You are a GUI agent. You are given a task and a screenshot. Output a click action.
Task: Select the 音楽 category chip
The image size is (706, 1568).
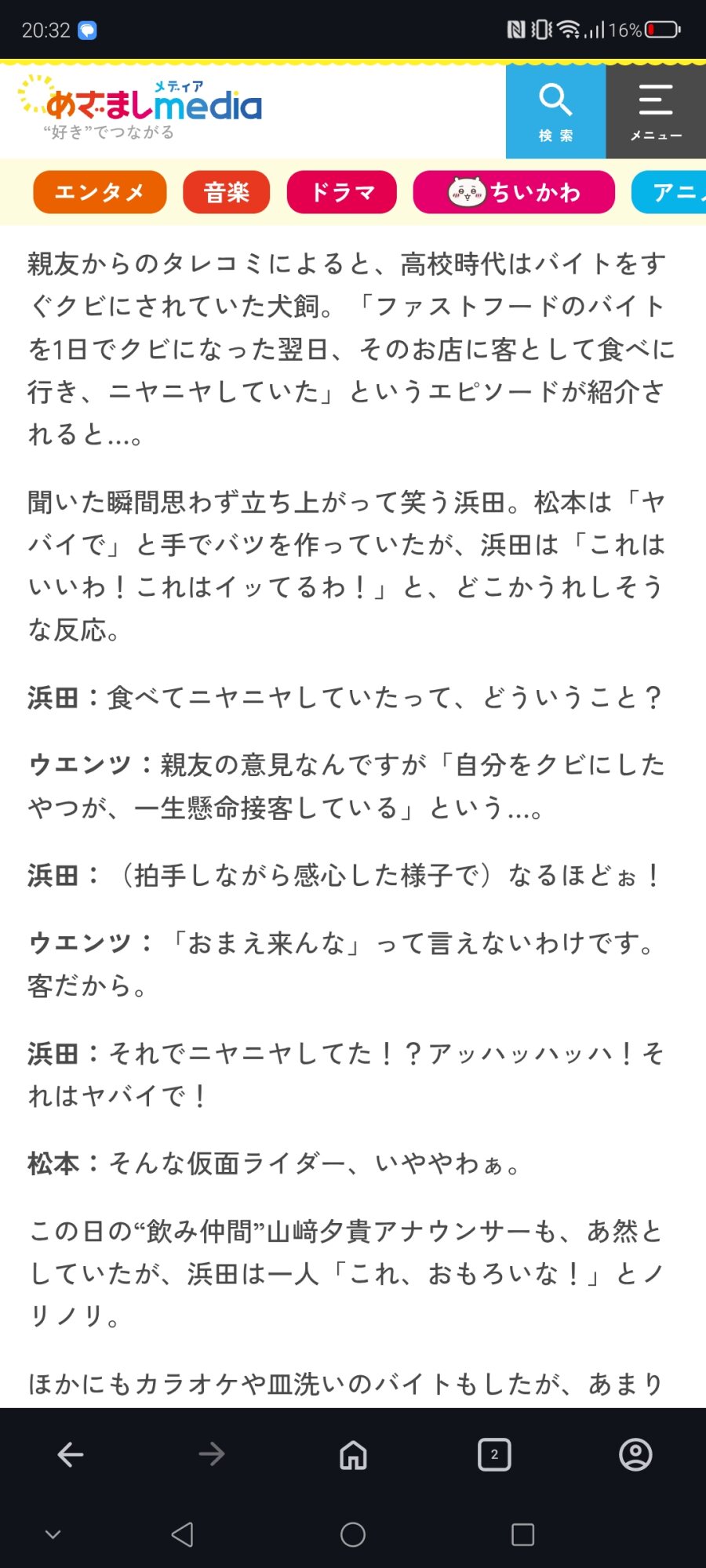[x=227, y=192]
